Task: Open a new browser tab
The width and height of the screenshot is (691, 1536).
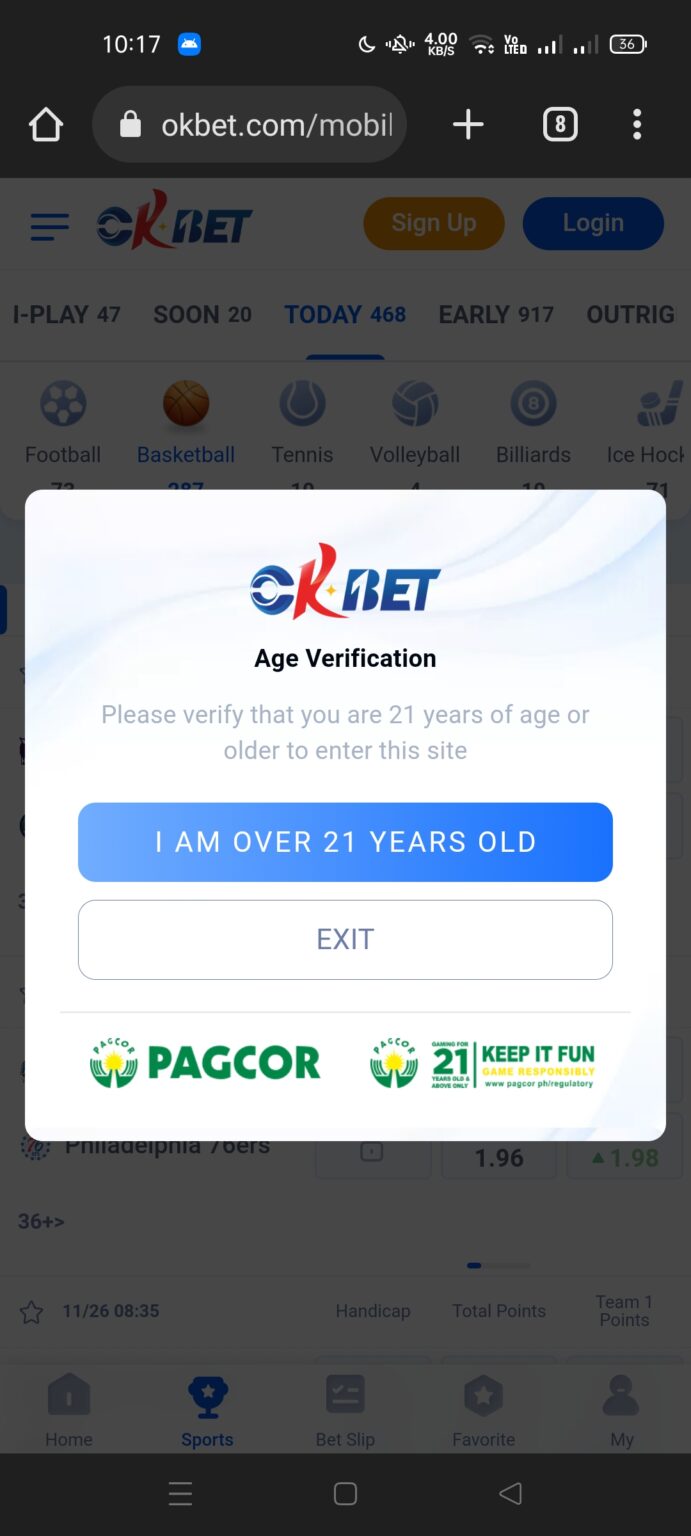Action: tap(468, 125)
